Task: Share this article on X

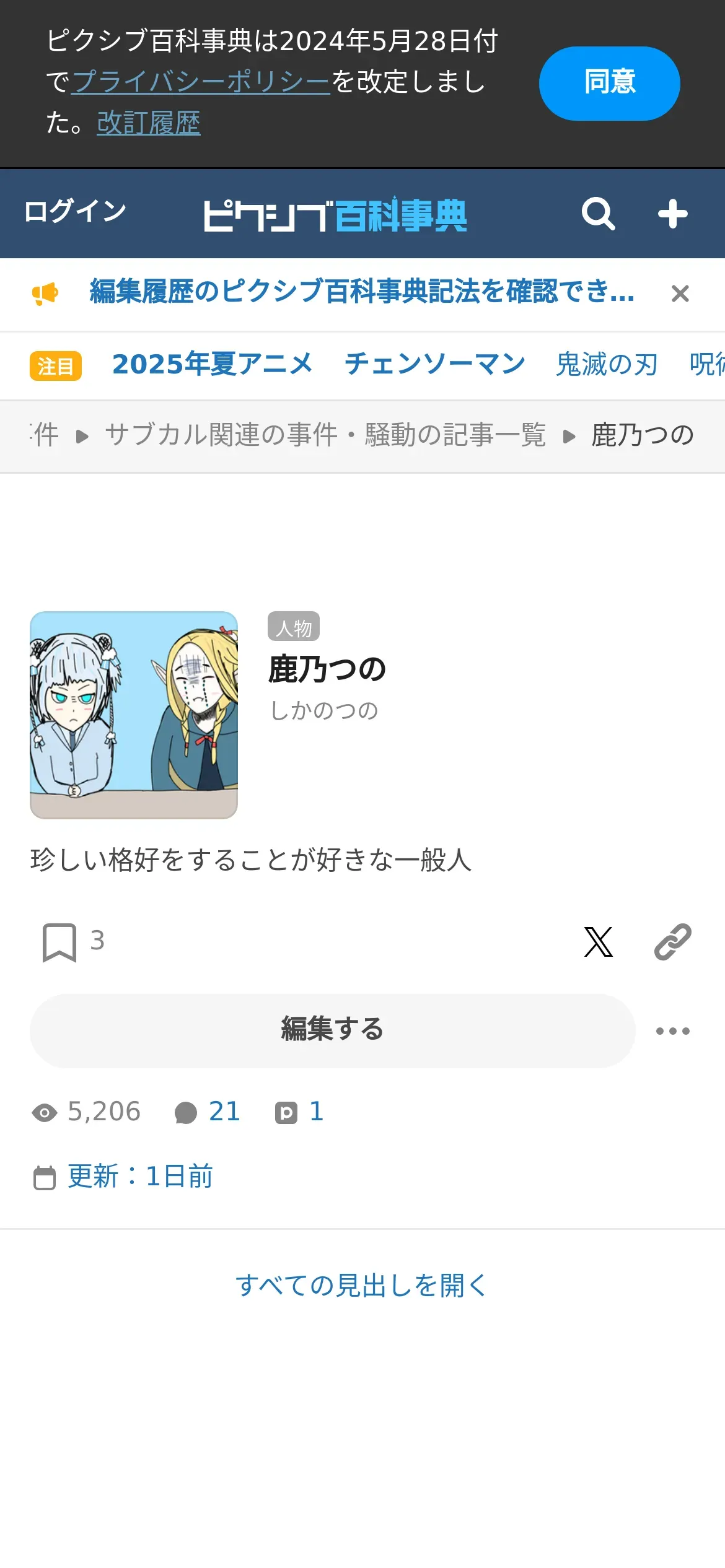Action: (598, 942)
